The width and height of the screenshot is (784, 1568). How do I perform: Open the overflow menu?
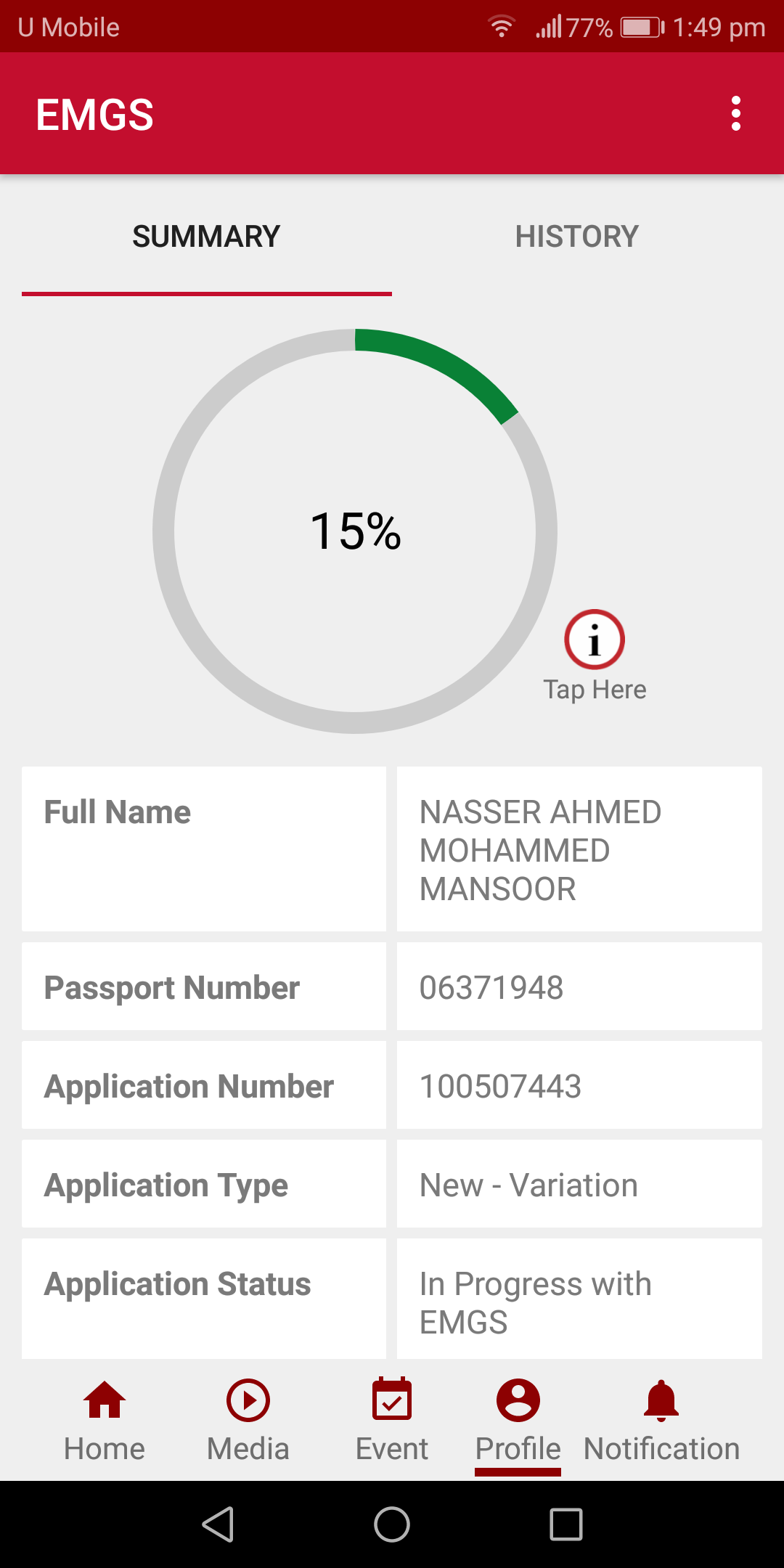pyautogui.click(x=735, y=114)
